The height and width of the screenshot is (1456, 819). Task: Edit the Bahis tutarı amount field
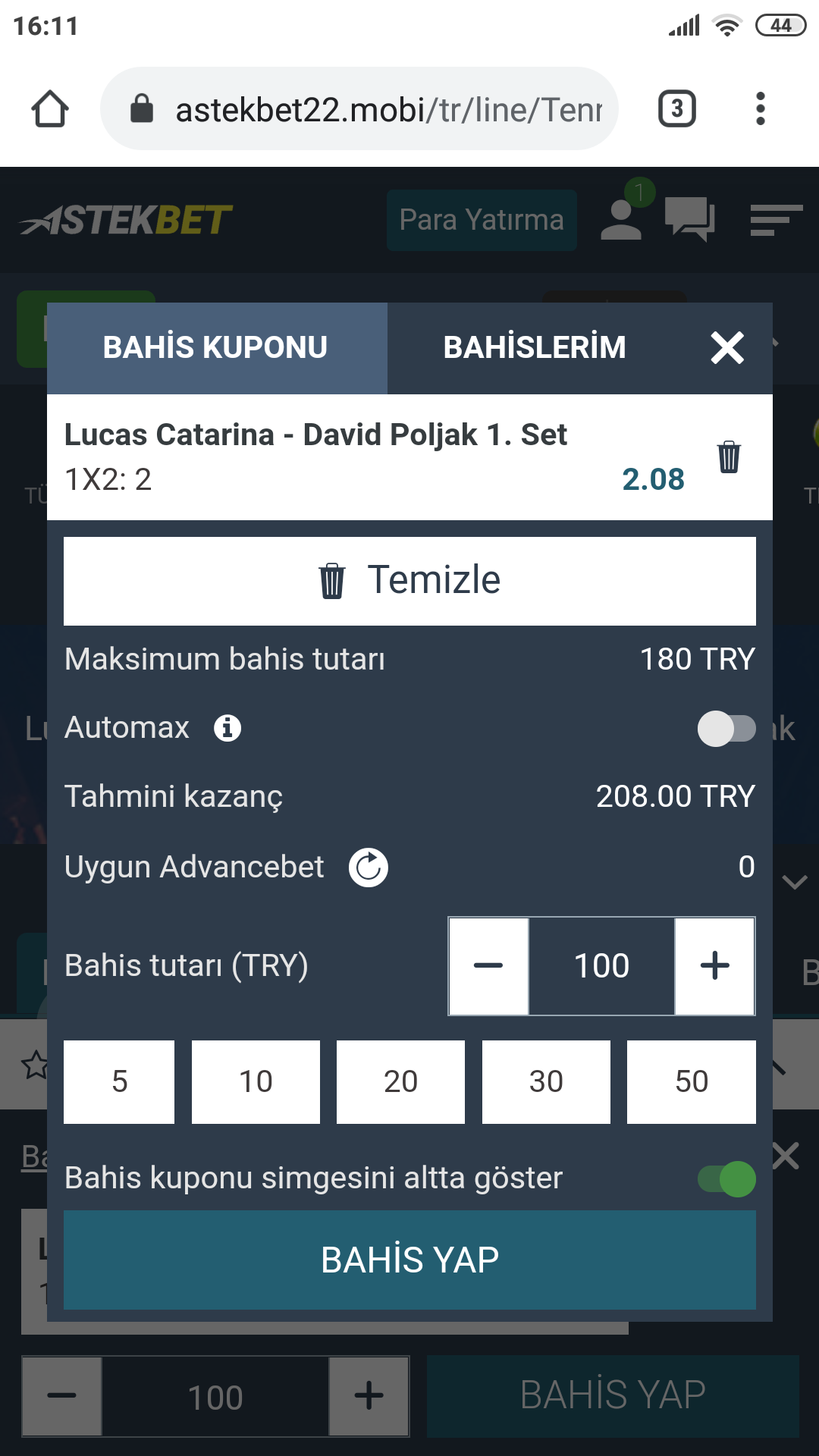(x=601, y=966)
